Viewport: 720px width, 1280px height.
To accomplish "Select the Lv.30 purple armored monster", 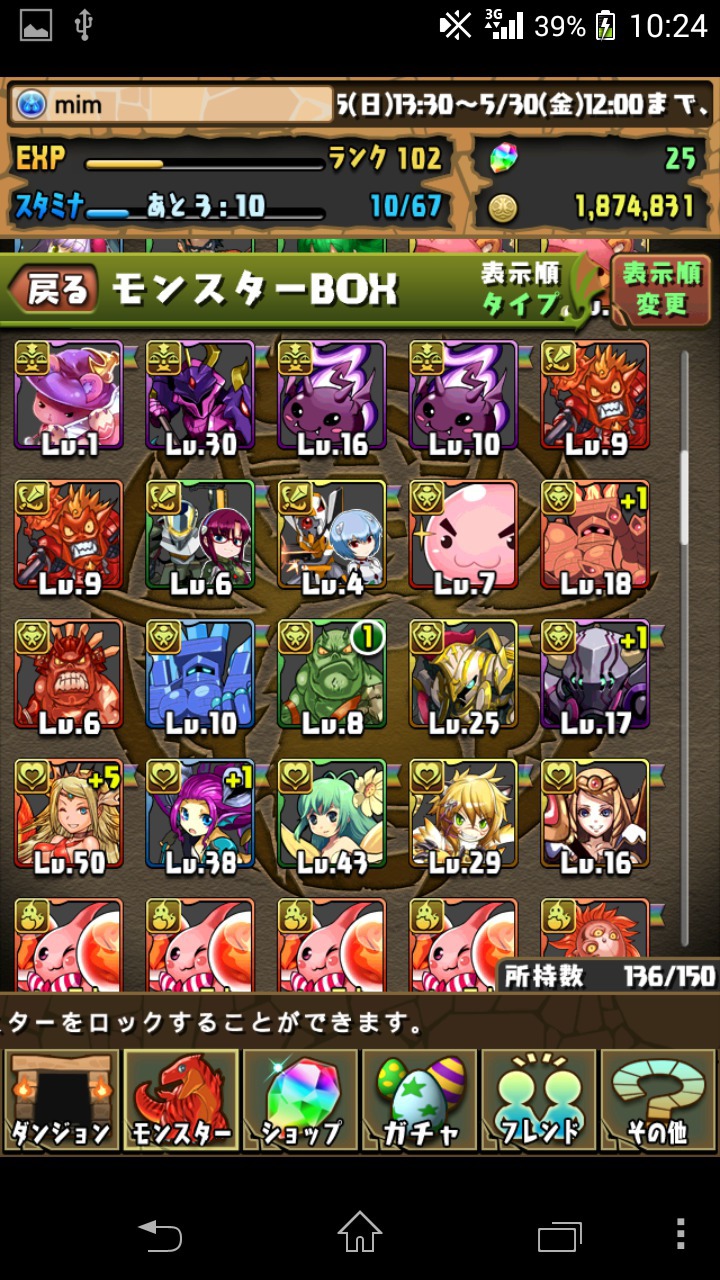I will pos(200,395).
